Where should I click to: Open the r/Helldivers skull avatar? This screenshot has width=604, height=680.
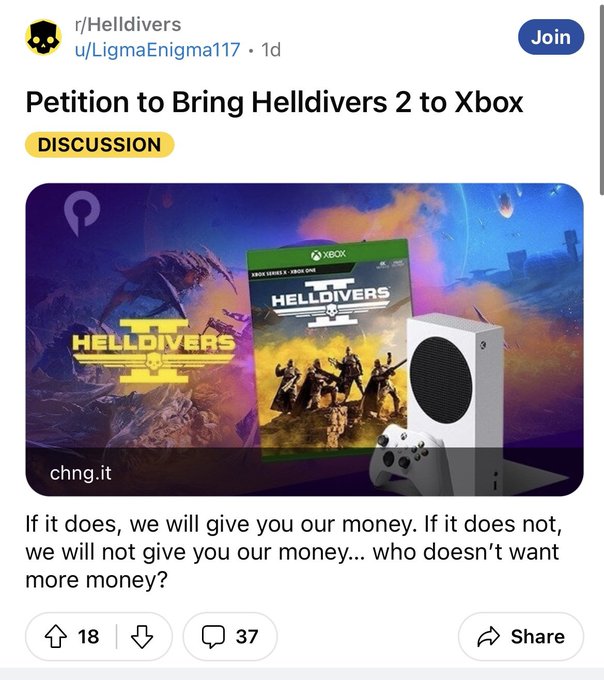pos(44,38)
